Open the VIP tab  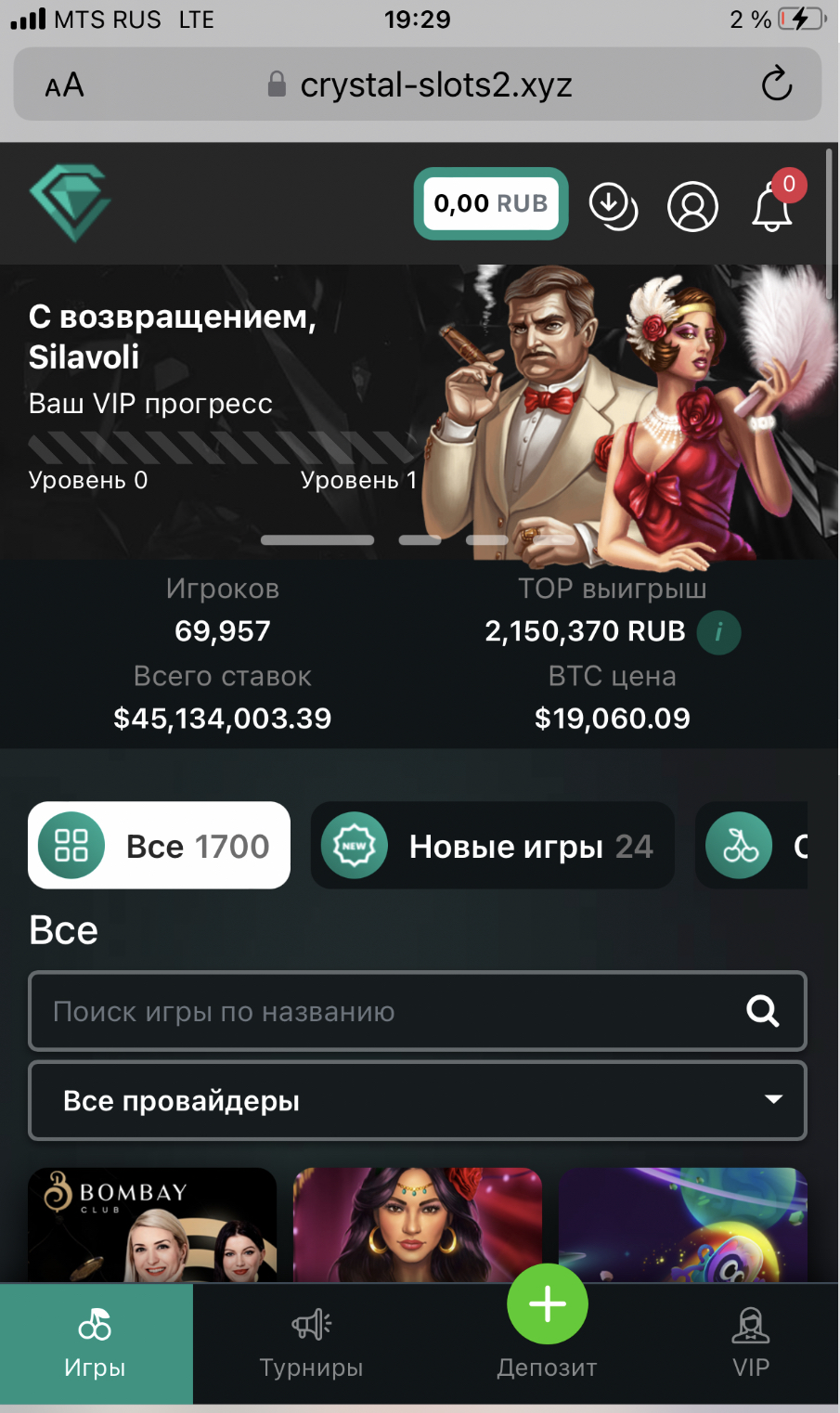[x=750, y=1342]
